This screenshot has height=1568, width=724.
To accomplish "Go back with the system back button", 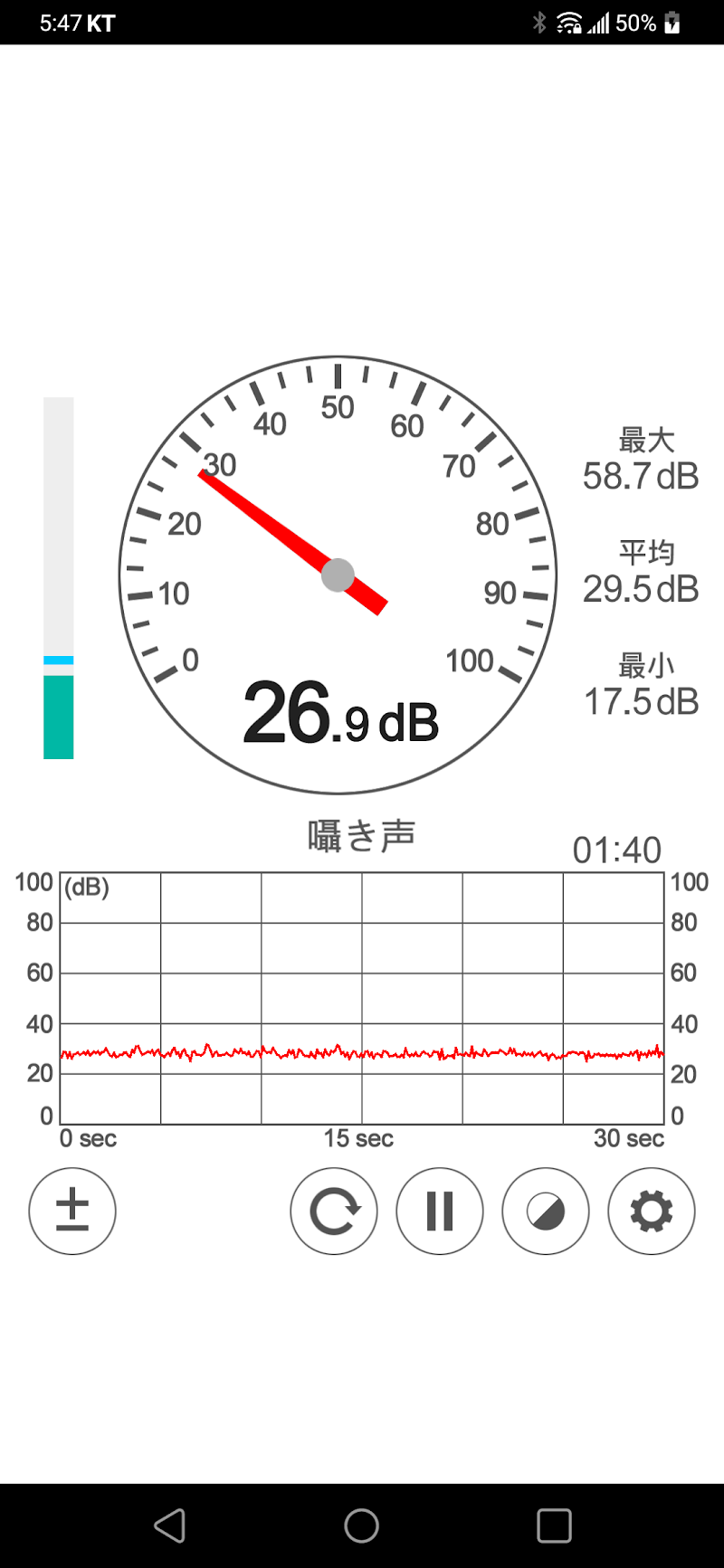I will pyautogui.click(x=170, y=1525).
